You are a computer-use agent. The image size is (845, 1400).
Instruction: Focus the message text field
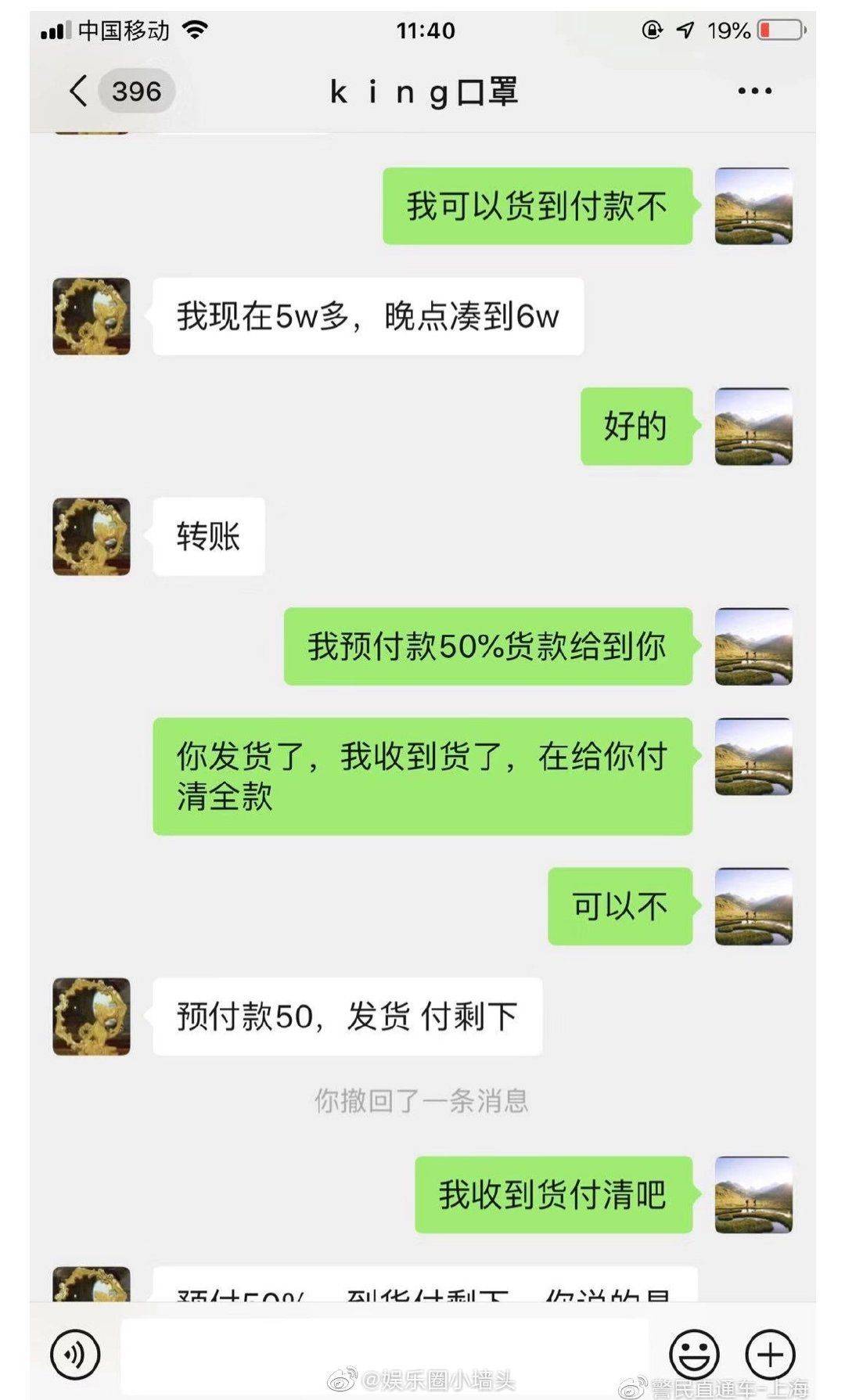pyautogui.click(x=385, y=1355)
